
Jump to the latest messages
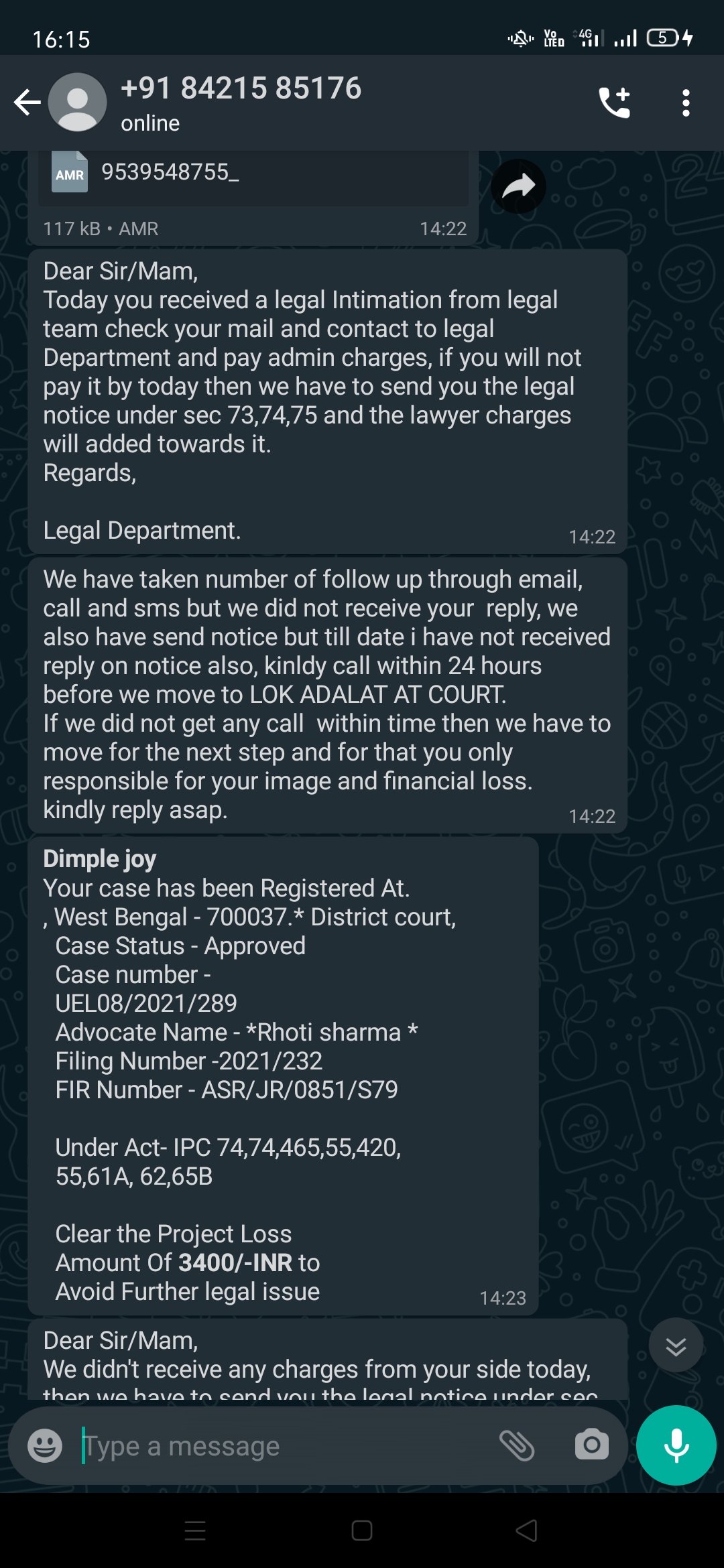coord(676,1346)
